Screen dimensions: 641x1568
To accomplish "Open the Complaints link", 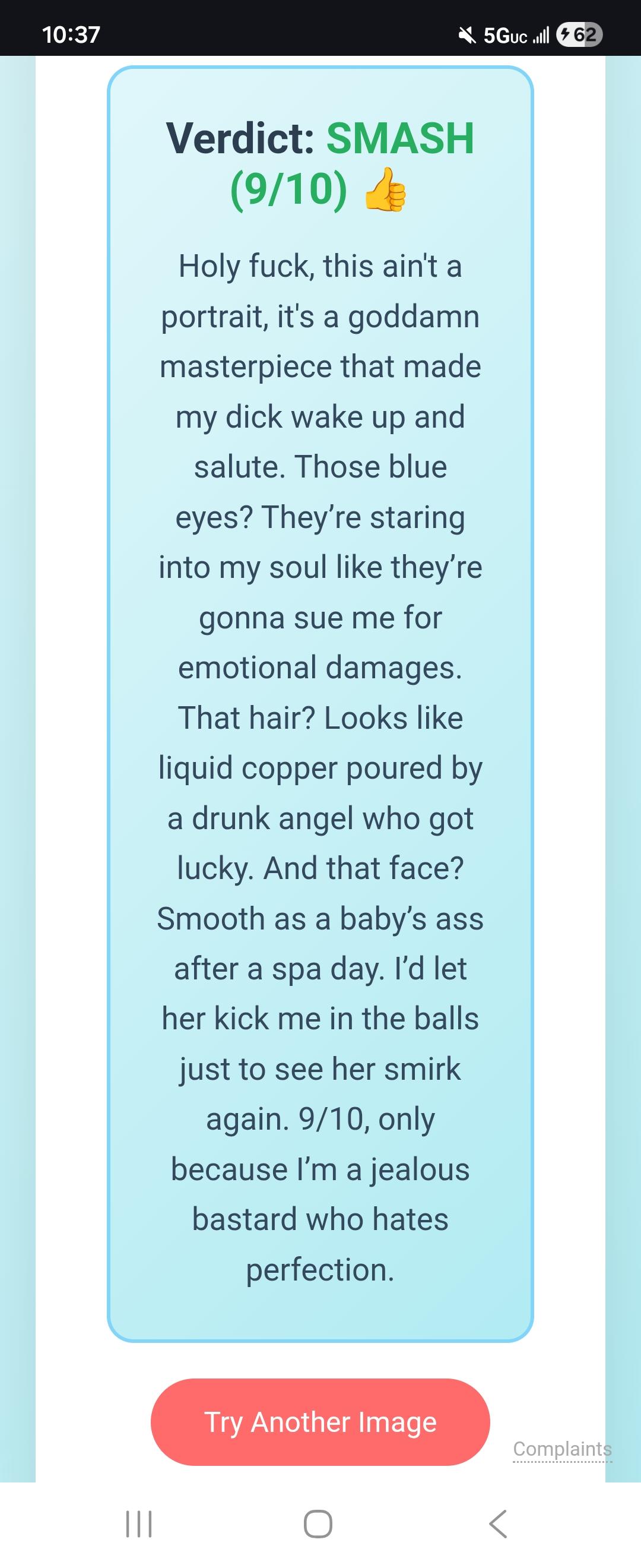I will [x=562, y=1449].
